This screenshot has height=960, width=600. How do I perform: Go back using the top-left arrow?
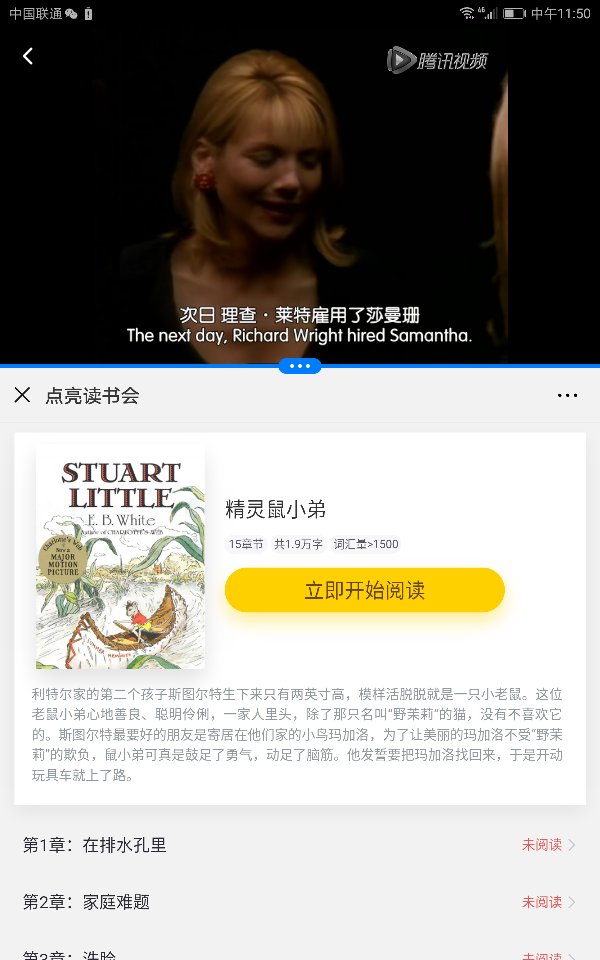tap(28, 56)
